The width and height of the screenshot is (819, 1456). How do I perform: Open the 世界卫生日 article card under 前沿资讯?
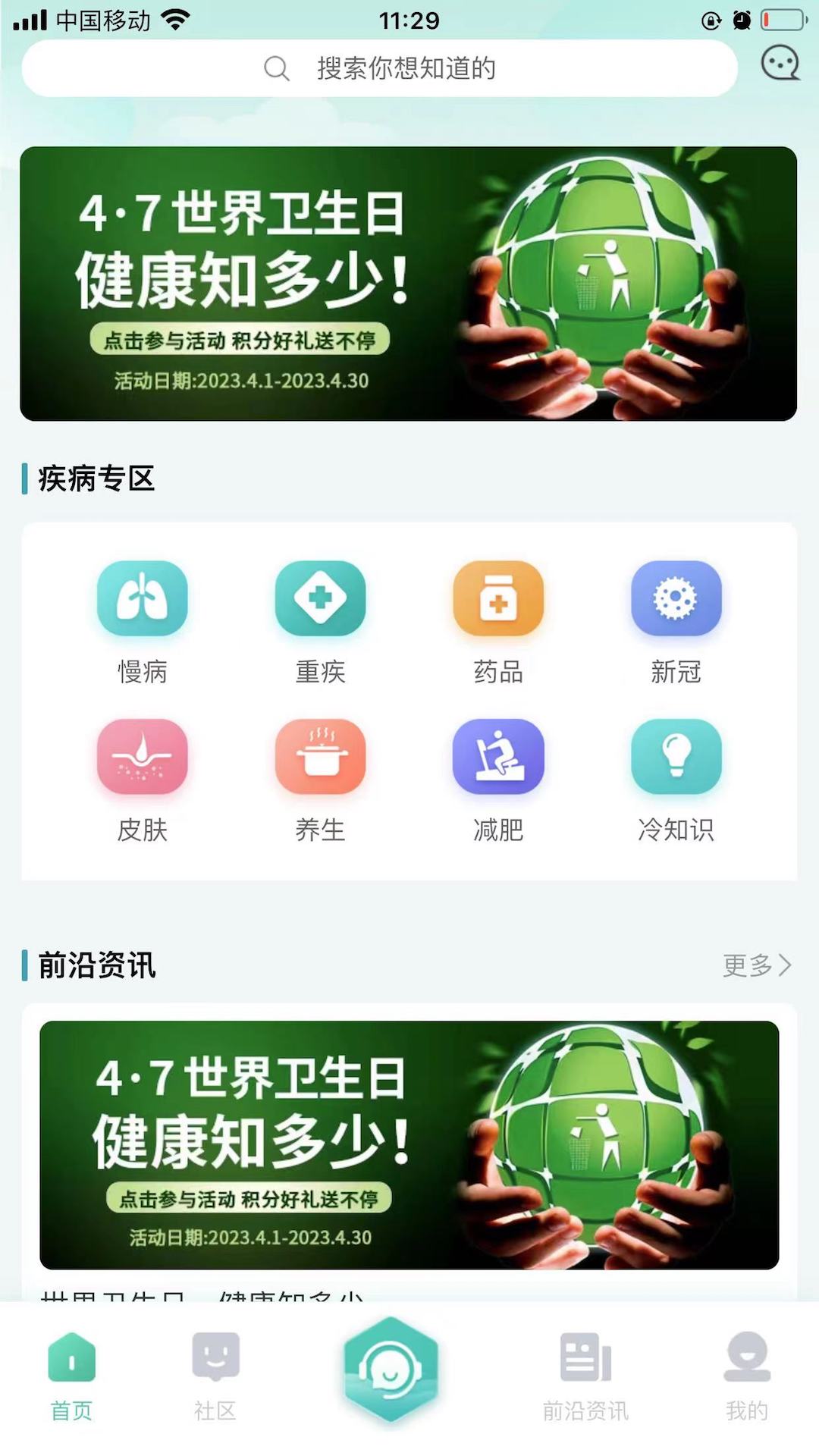(409, 1145)
